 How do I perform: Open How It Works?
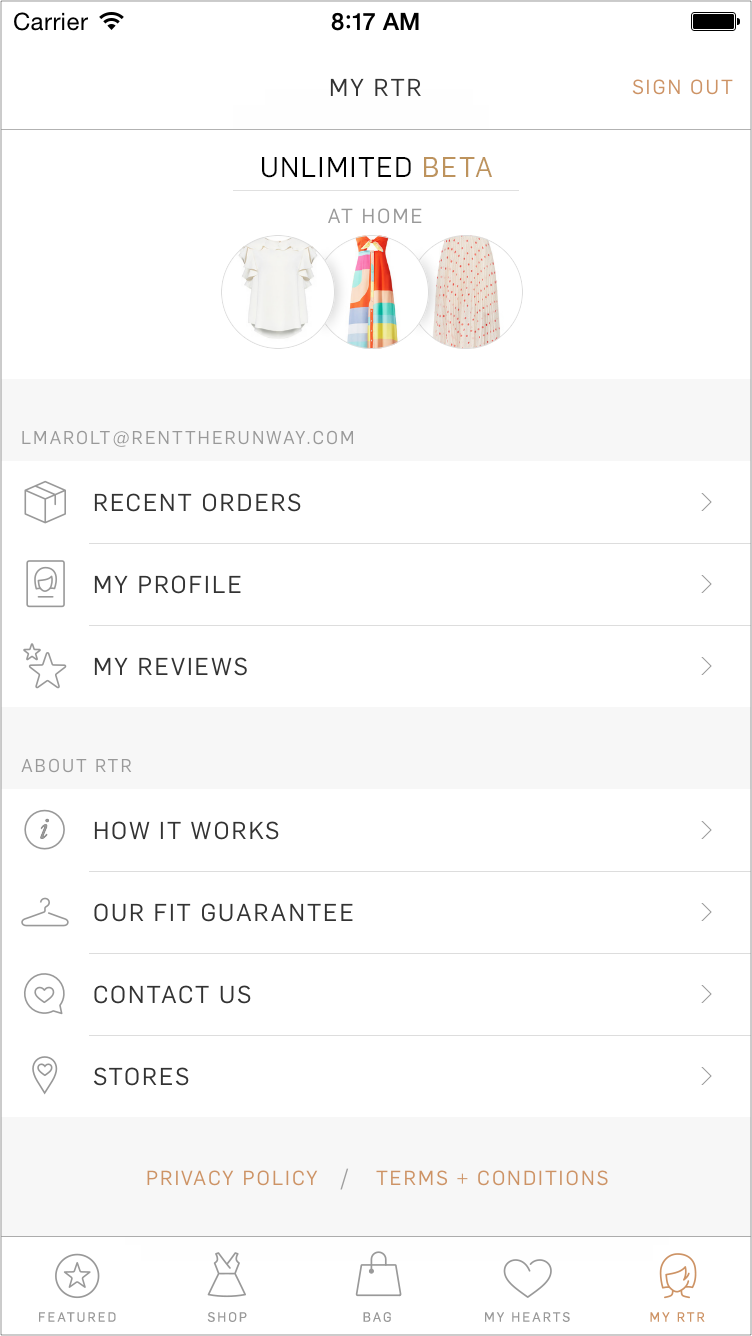(x=376, y=831)
